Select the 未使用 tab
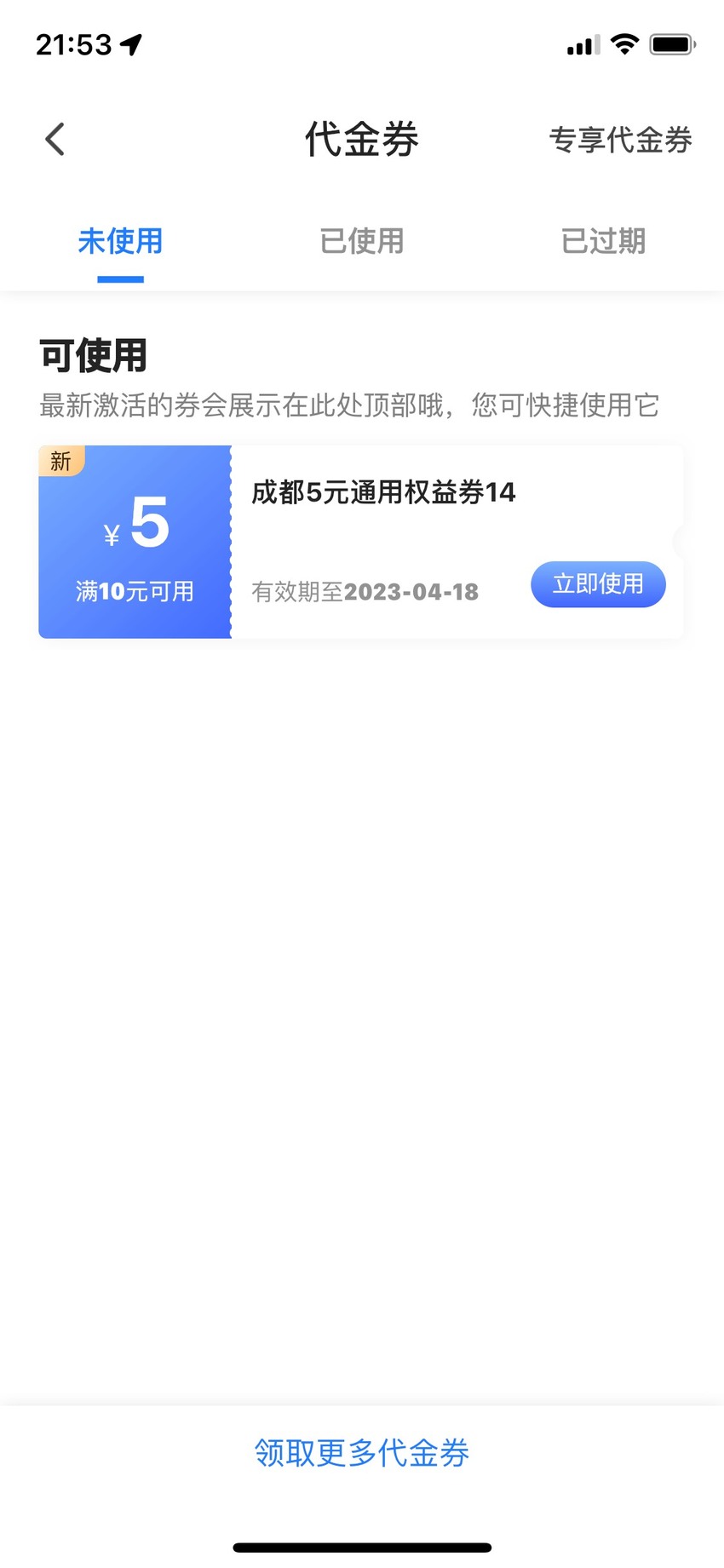Viewport: 724px width, 1568px height. click(x=120, y=241)
